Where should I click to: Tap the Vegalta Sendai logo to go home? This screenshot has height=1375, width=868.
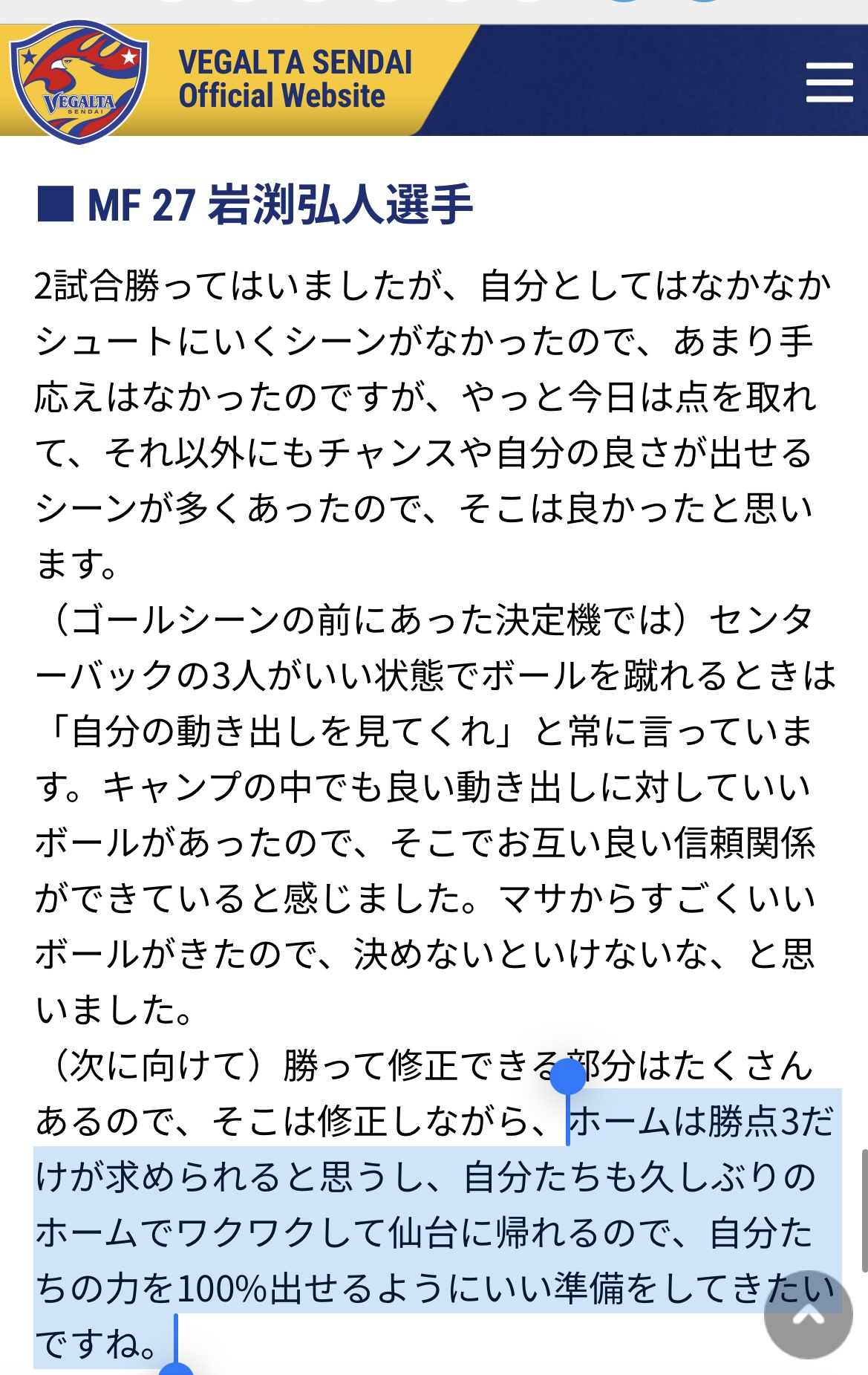(79, 82)
